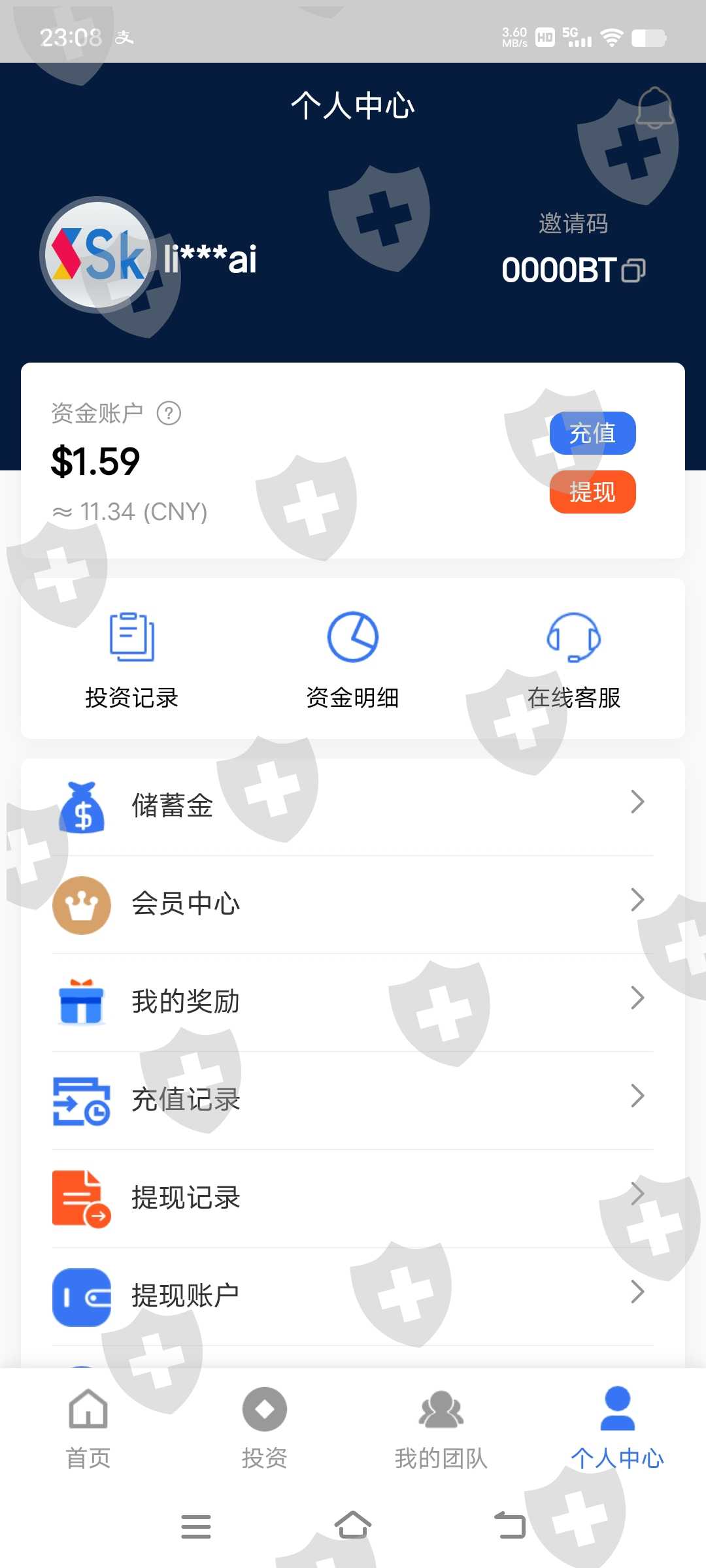Copy the invitation code 0000BT

click(x=633, y=270)
